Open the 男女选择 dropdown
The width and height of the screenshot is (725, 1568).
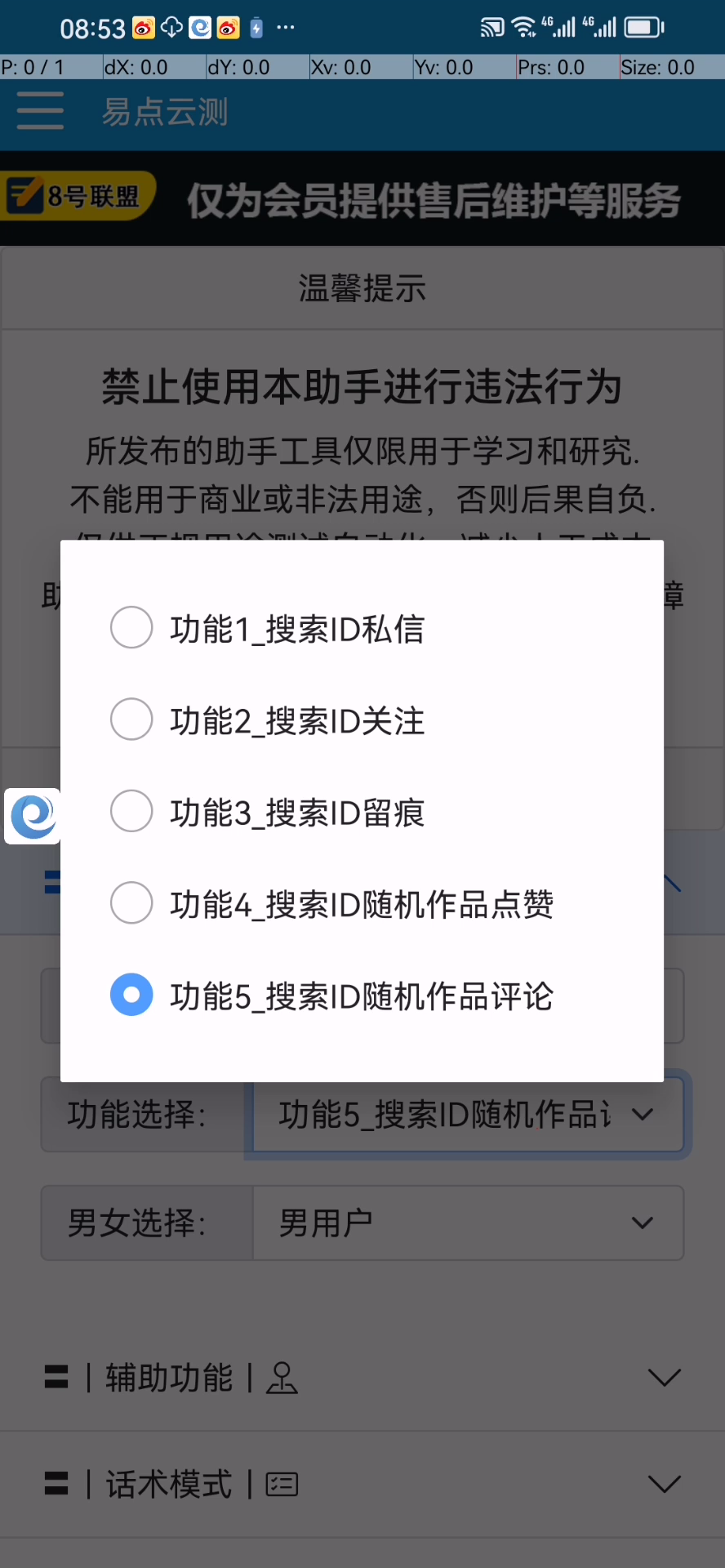click(x=467, y=1223)
